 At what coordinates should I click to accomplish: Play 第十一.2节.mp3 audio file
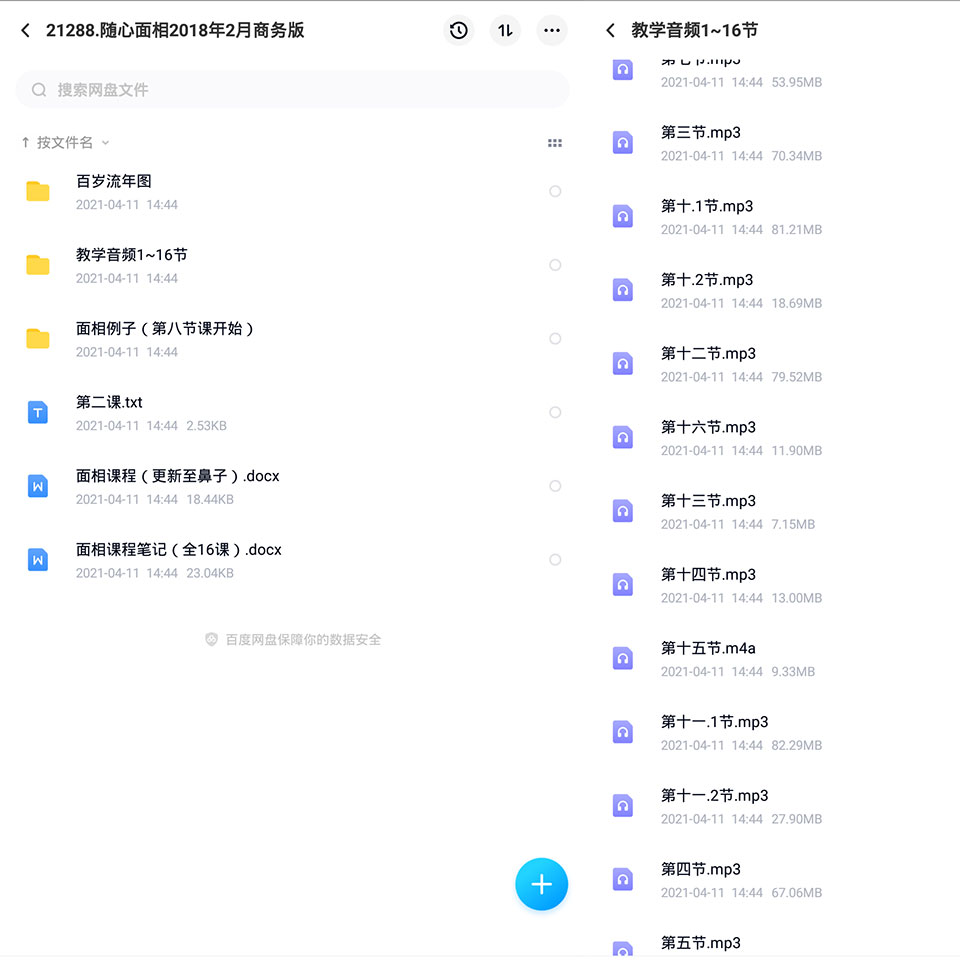pyautogui.click(x=778, y=806)
